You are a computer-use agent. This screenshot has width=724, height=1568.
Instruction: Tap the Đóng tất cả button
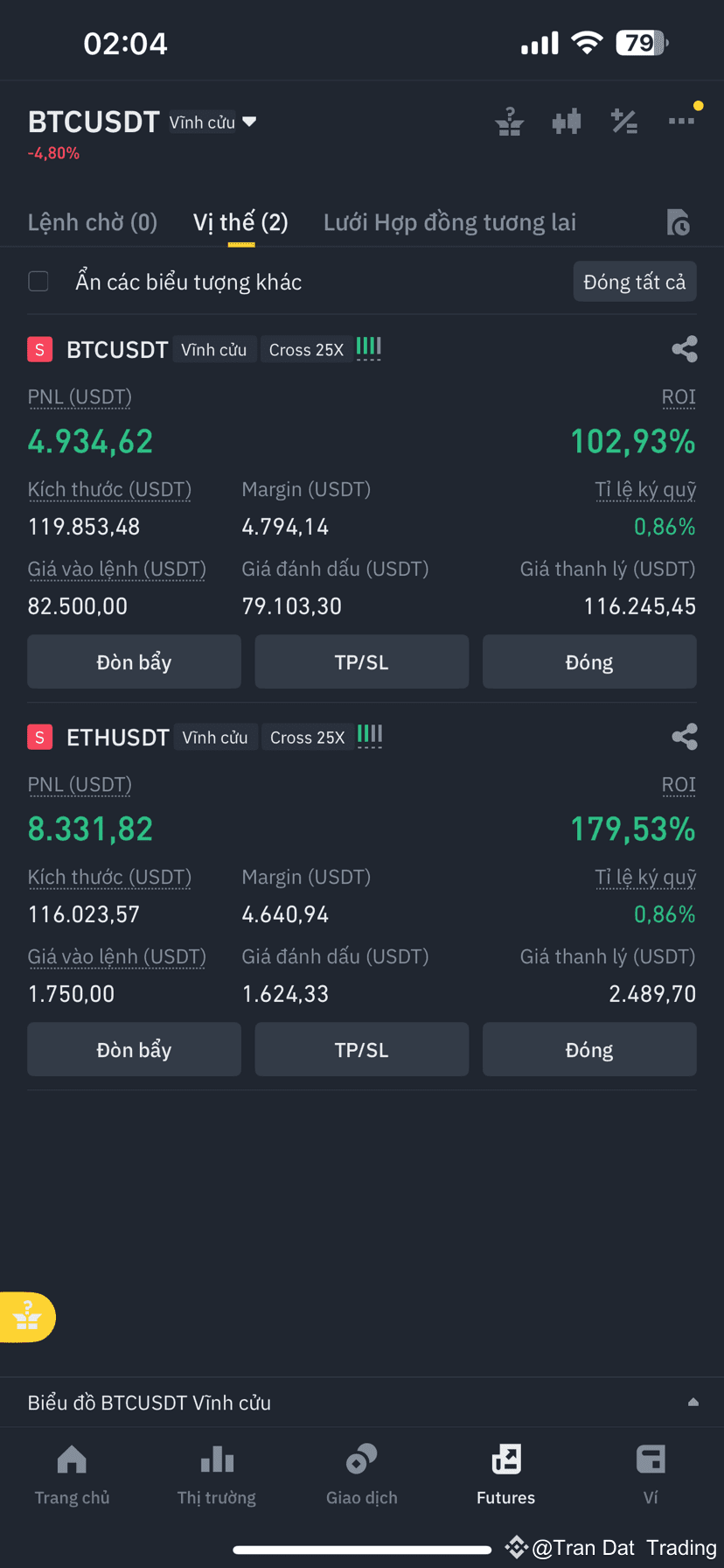[x=635, y=281]
